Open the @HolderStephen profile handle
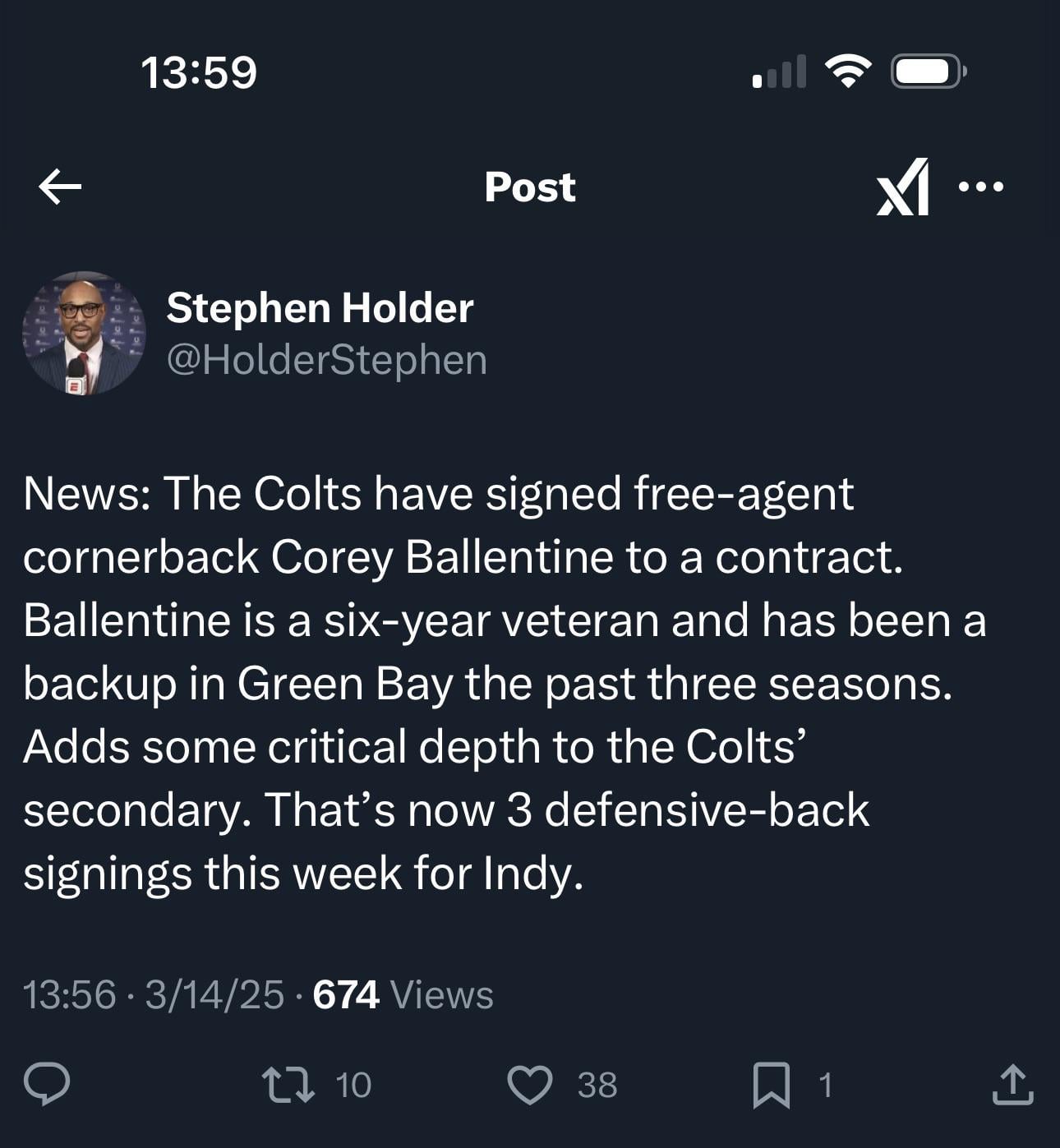This screenshot has height=1148, width=1060. point(326,360)
